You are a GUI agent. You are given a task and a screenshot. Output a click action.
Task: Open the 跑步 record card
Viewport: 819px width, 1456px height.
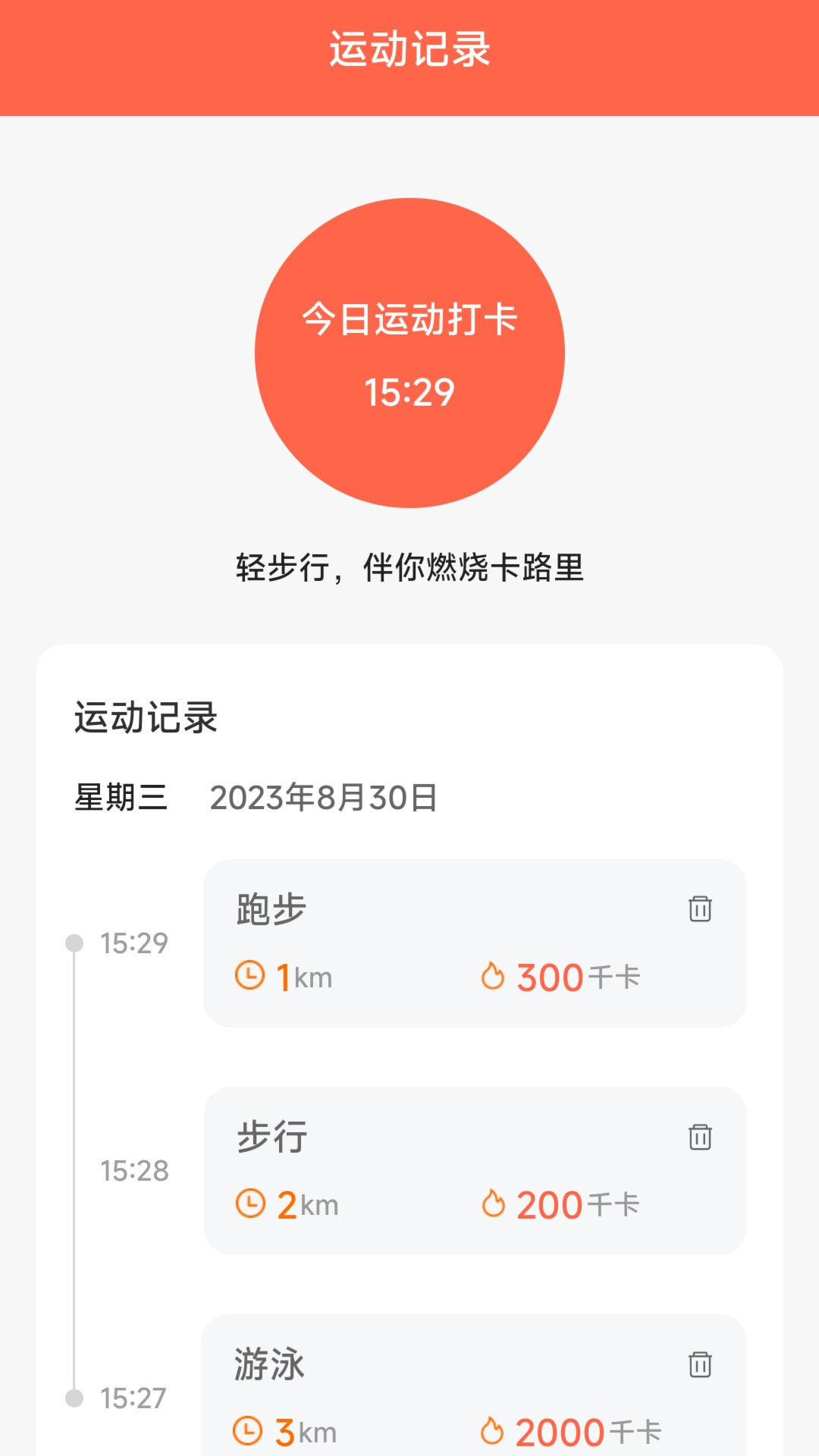(475, 943)
